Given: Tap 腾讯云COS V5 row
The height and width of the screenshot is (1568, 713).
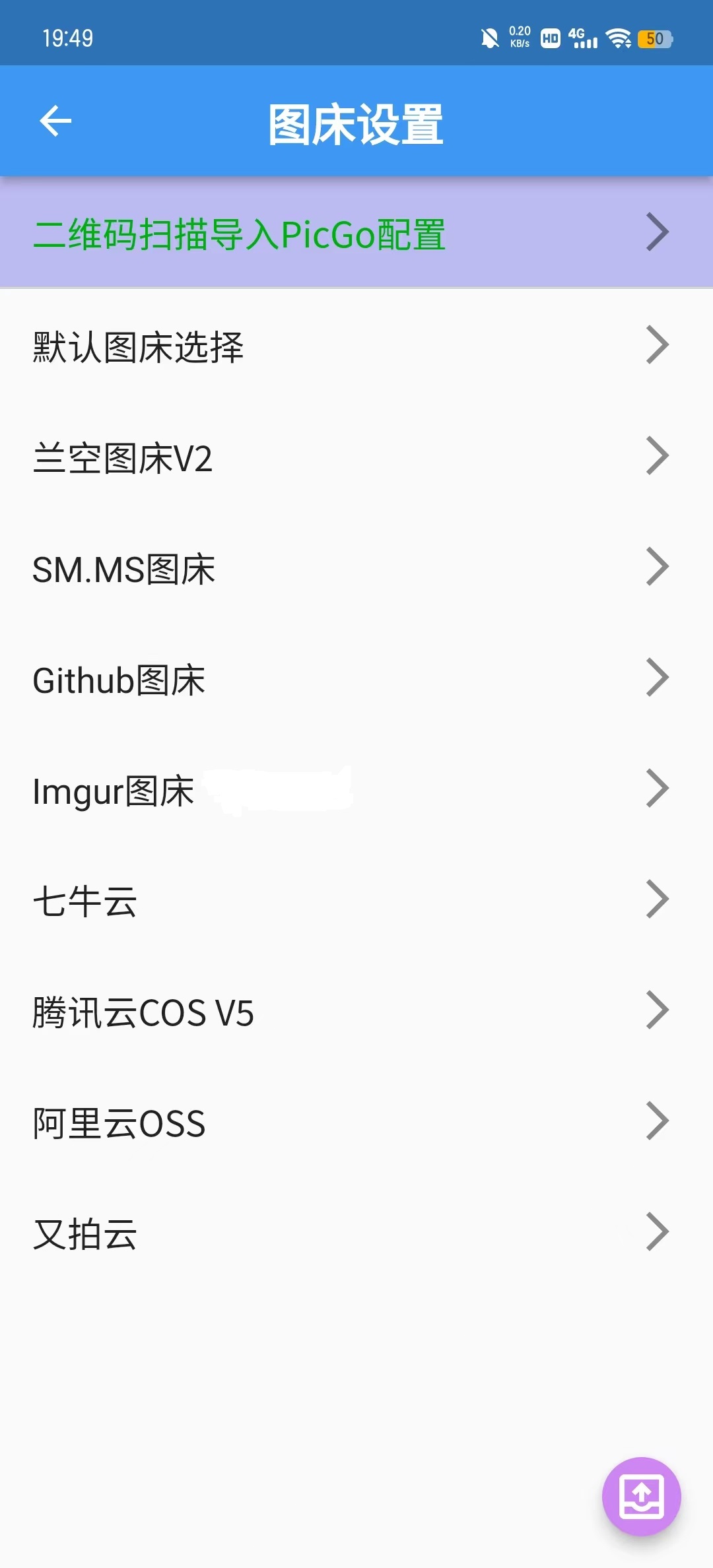Looking at the screenshot, I should pyautogui.click(x=356, y=1010).
